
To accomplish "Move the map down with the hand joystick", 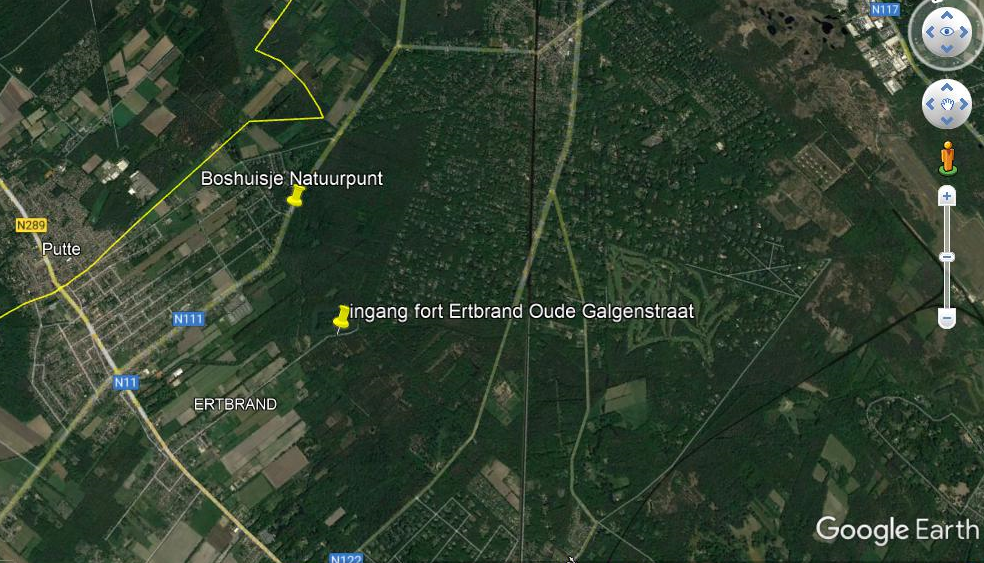I will click(946, 120).
